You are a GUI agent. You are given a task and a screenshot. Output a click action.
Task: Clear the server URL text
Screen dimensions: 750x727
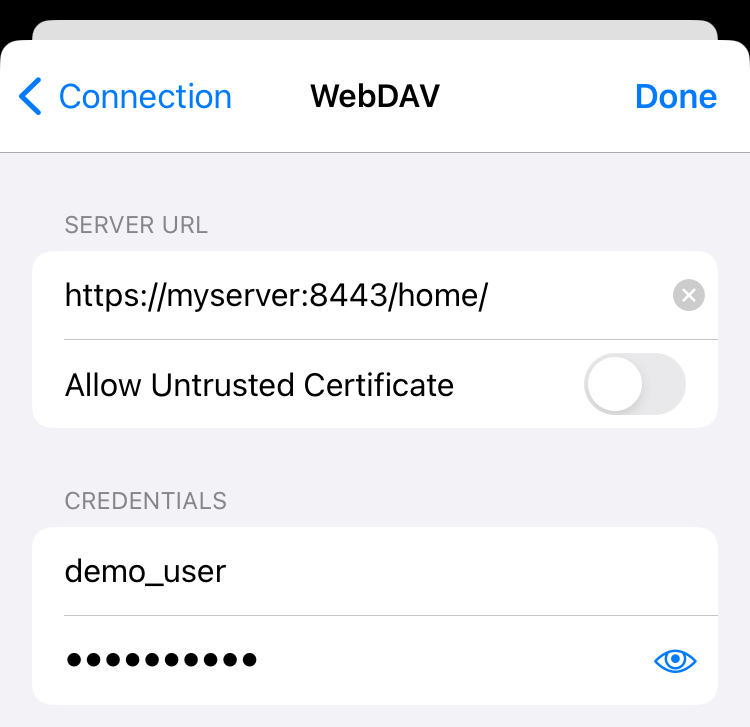pyautogui.click(x=688, y=295)
